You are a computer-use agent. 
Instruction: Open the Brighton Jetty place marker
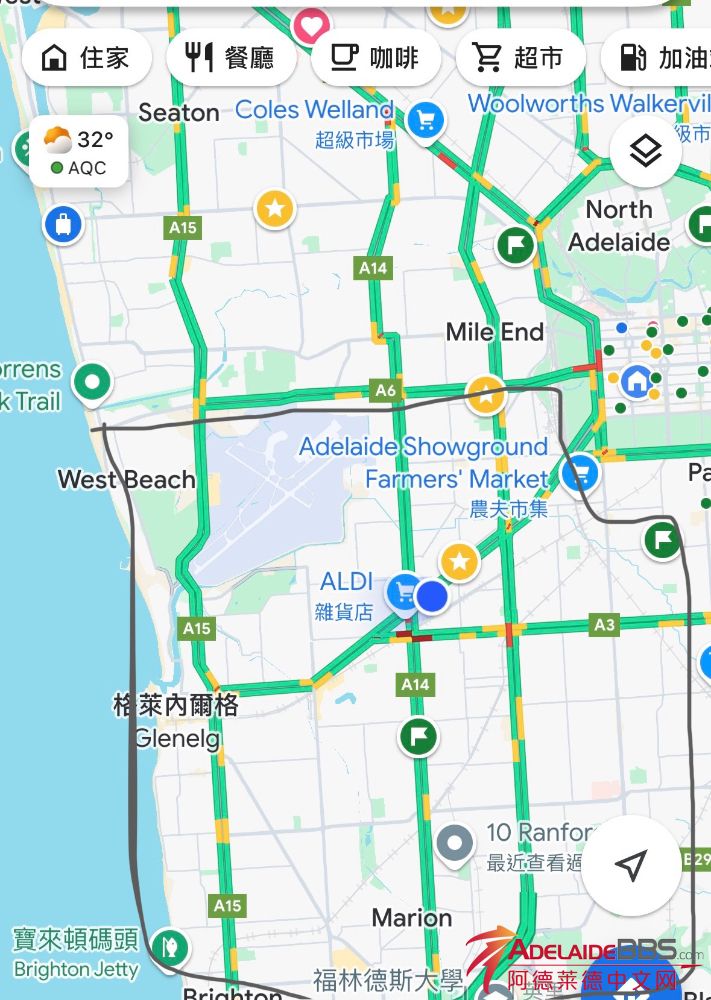170,945
